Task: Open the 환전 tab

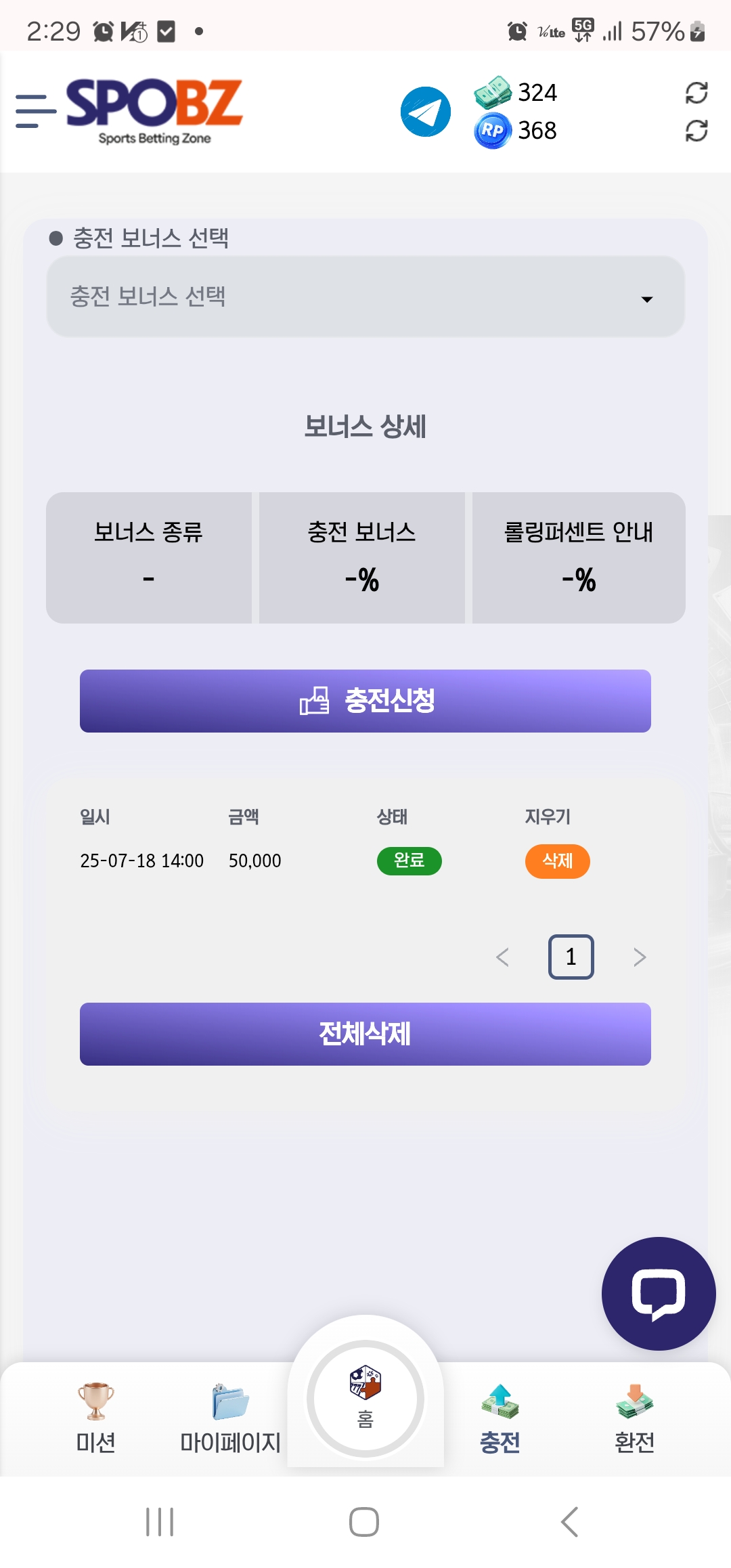Action: (x=634, y=1418)
